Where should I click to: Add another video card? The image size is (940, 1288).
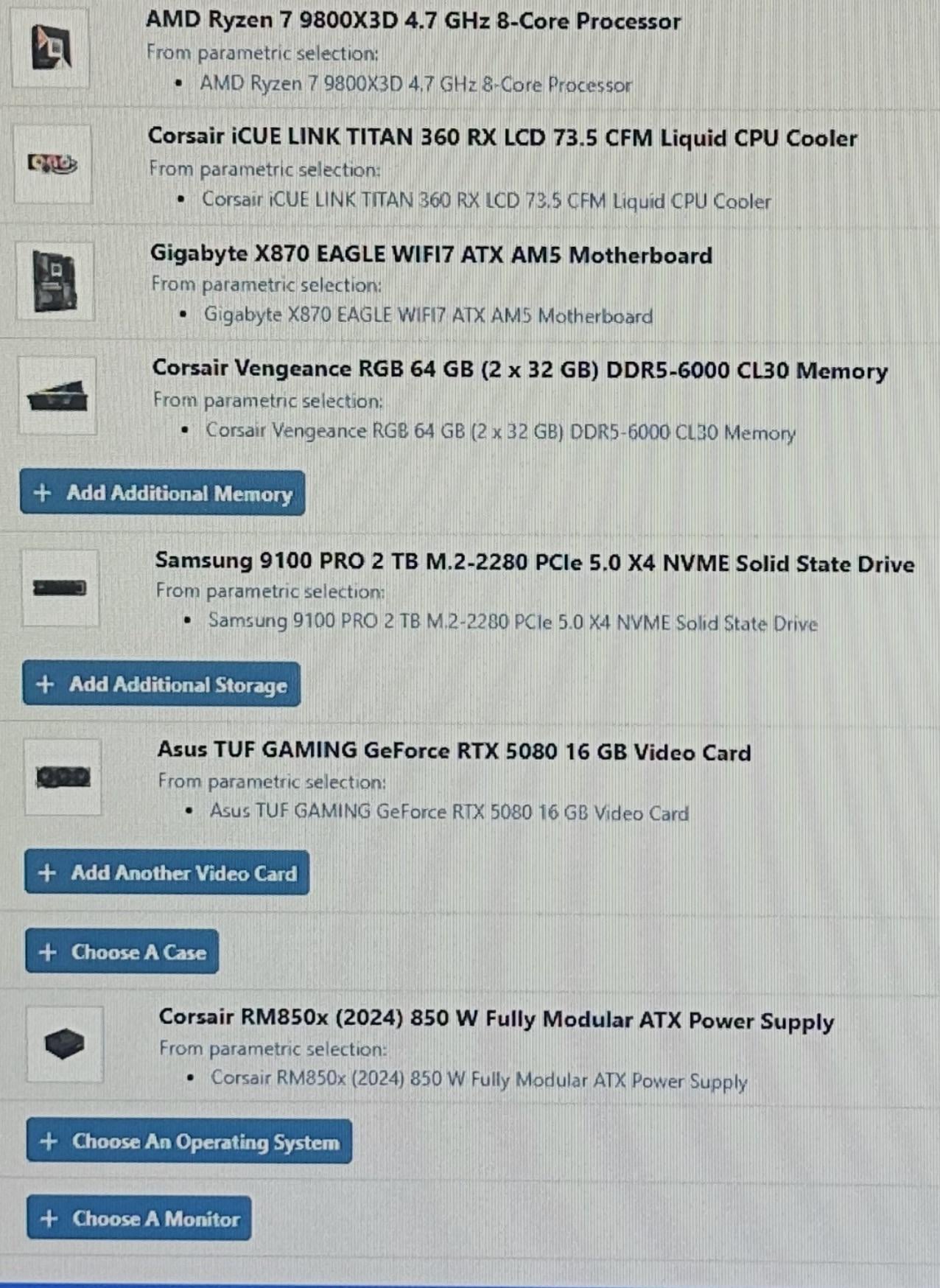click(x=166, y=873)
